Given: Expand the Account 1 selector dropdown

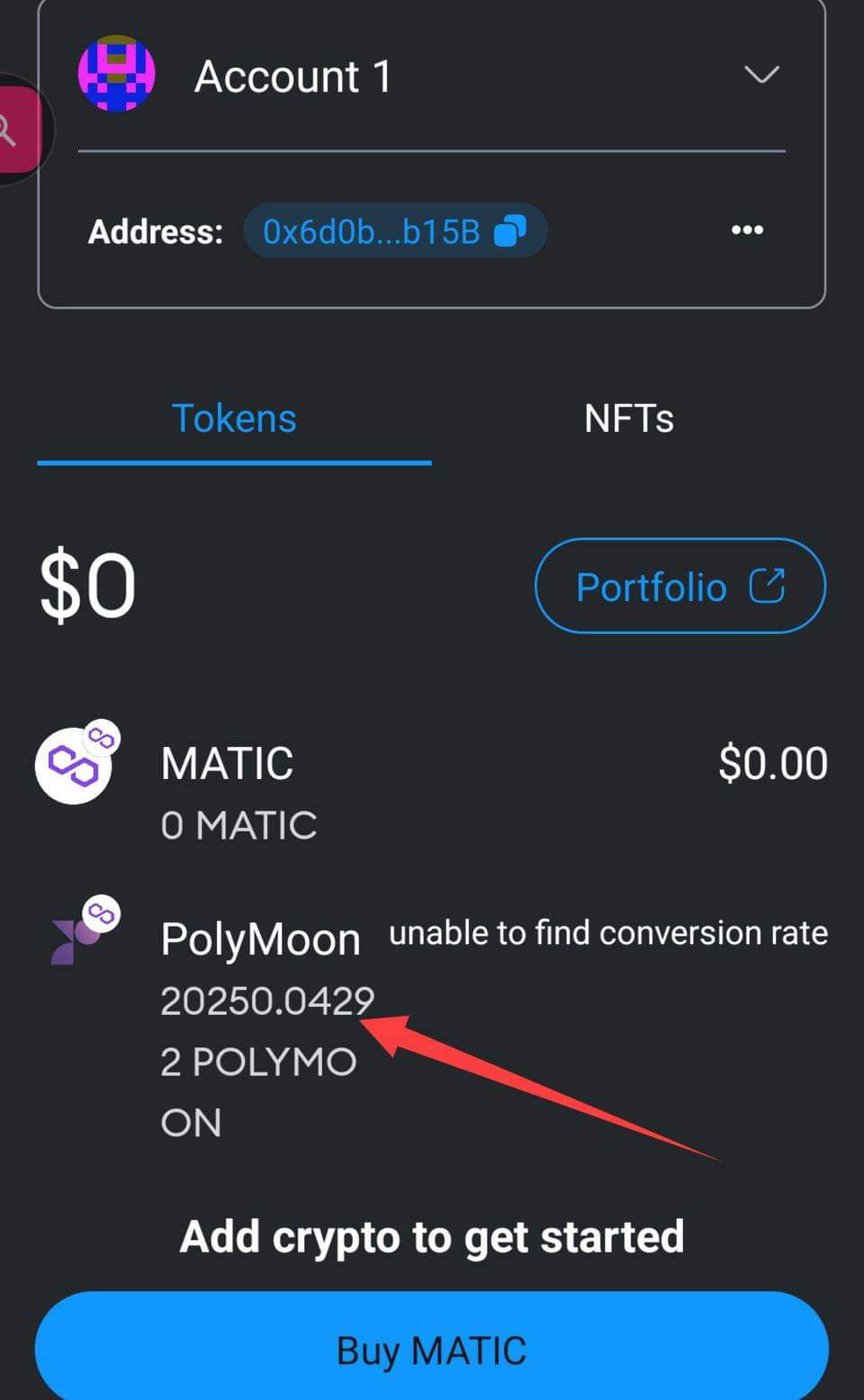Looking at the screenshot, I should pos(760,75).
